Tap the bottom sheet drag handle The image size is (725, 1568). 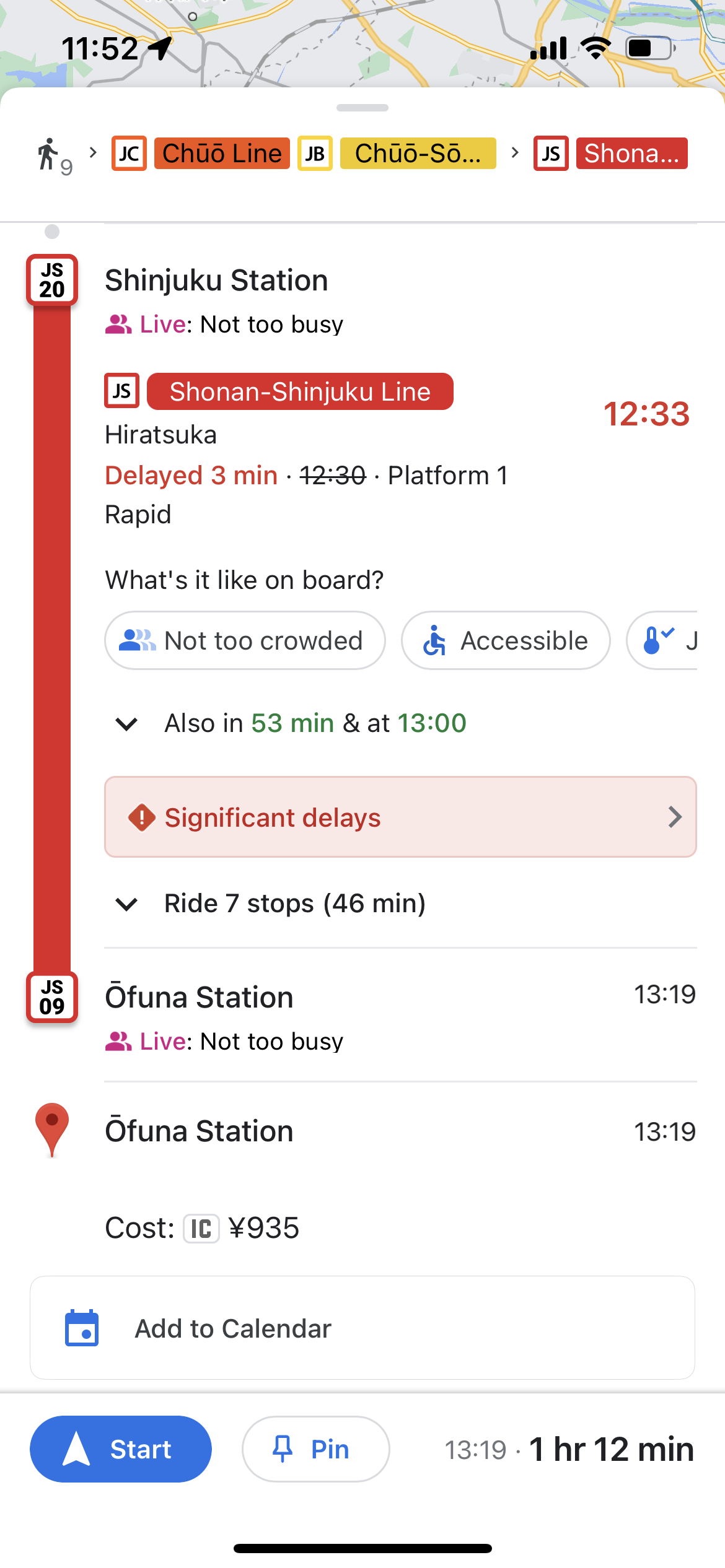pyautogui.click(x=362, y=108)
